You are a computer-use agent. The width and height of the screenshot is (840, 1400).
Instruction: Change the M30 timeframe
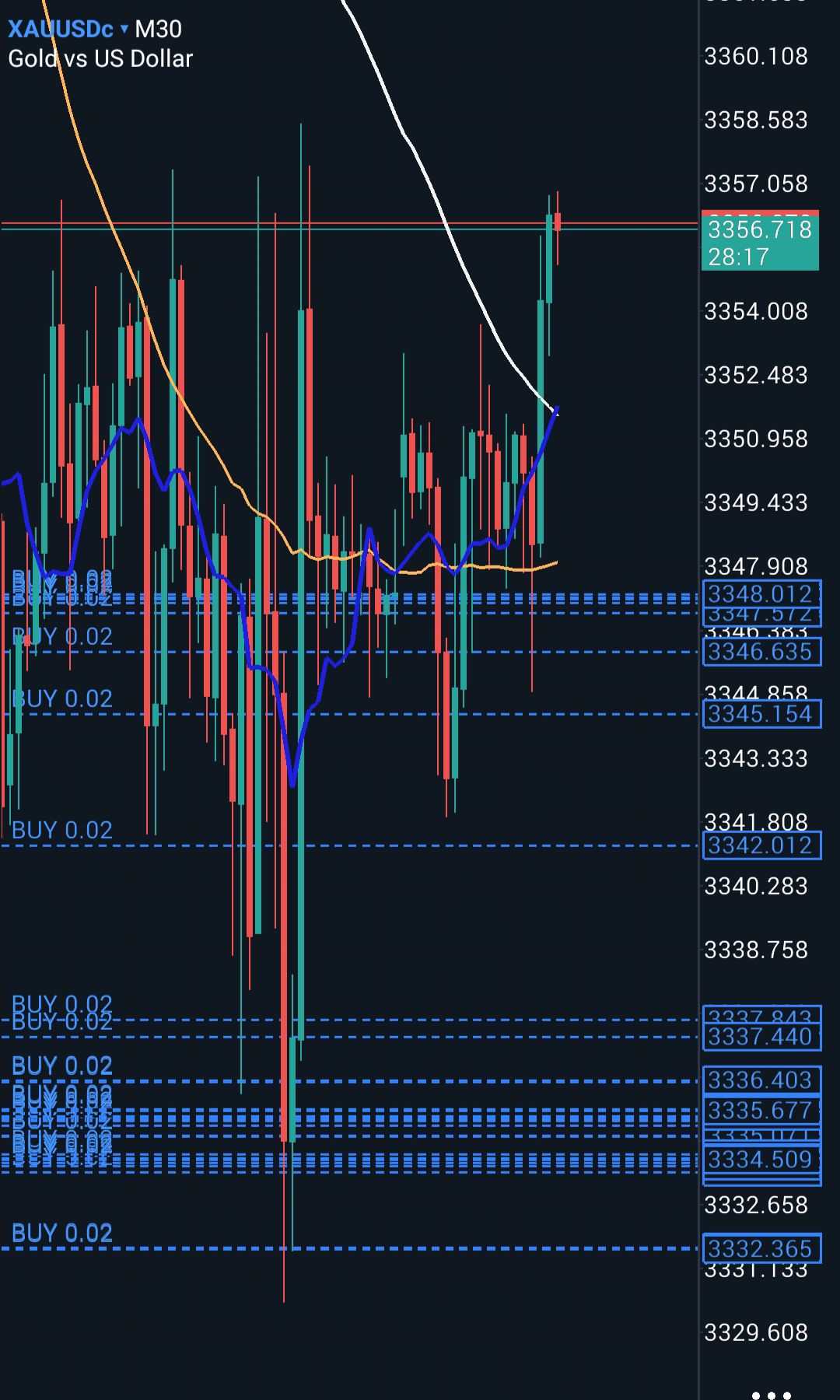[x=159, y=29]
